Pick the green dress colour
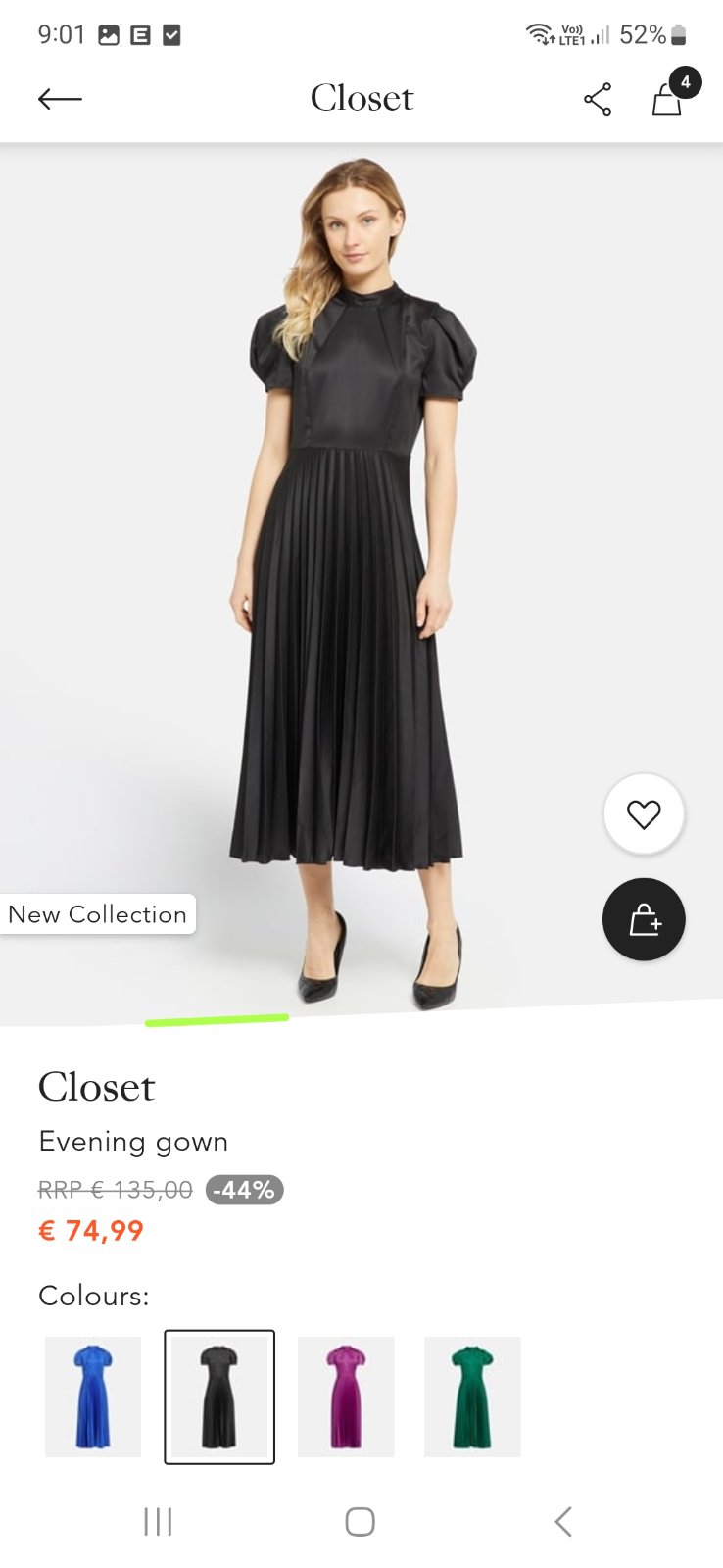The width and height of the screenshot is (723, 1568). (x=472, y=1396)
